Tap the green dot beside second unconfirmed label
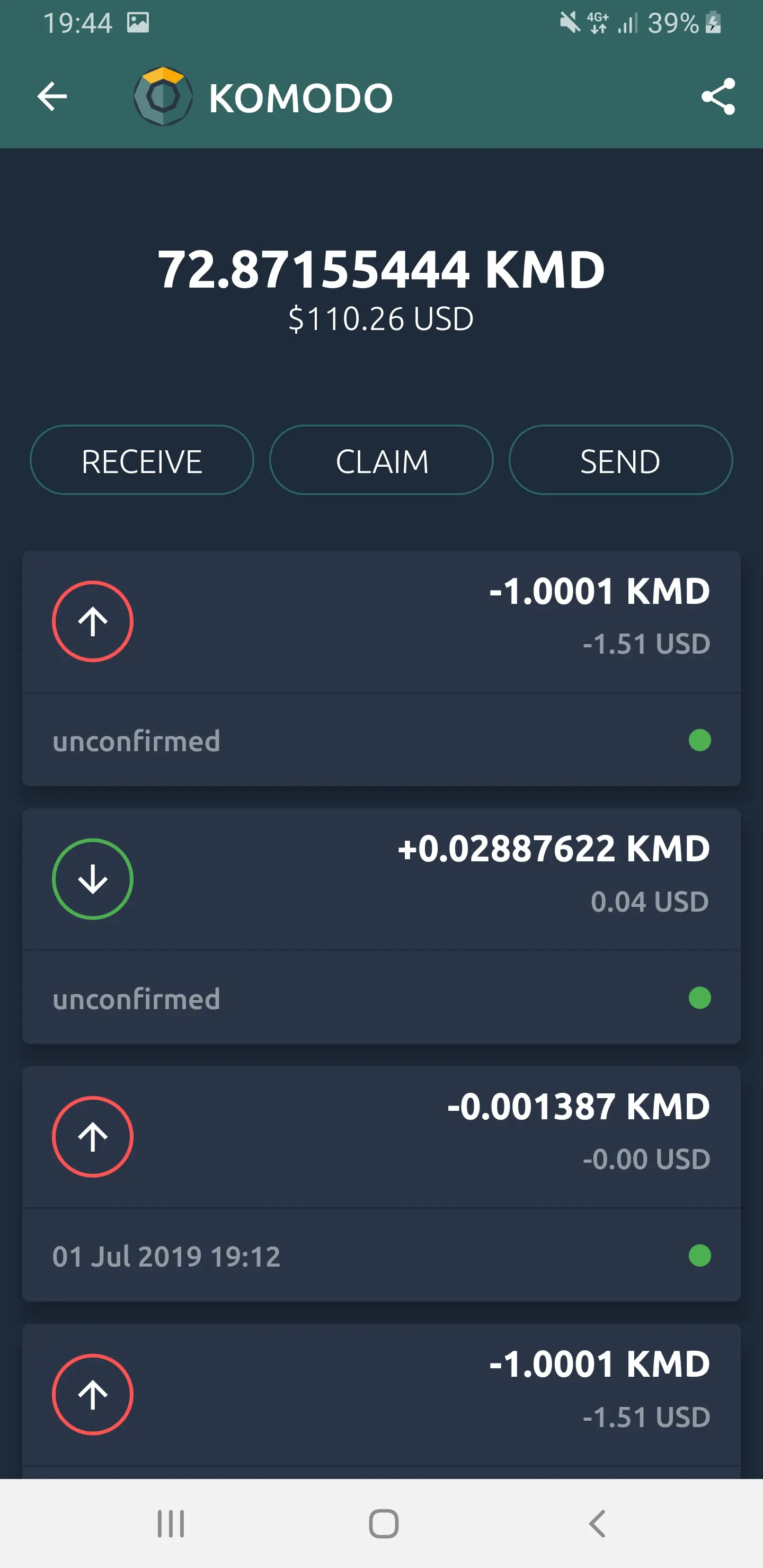The height and width of the screenshot is (1568, 763). coord(698,997)
